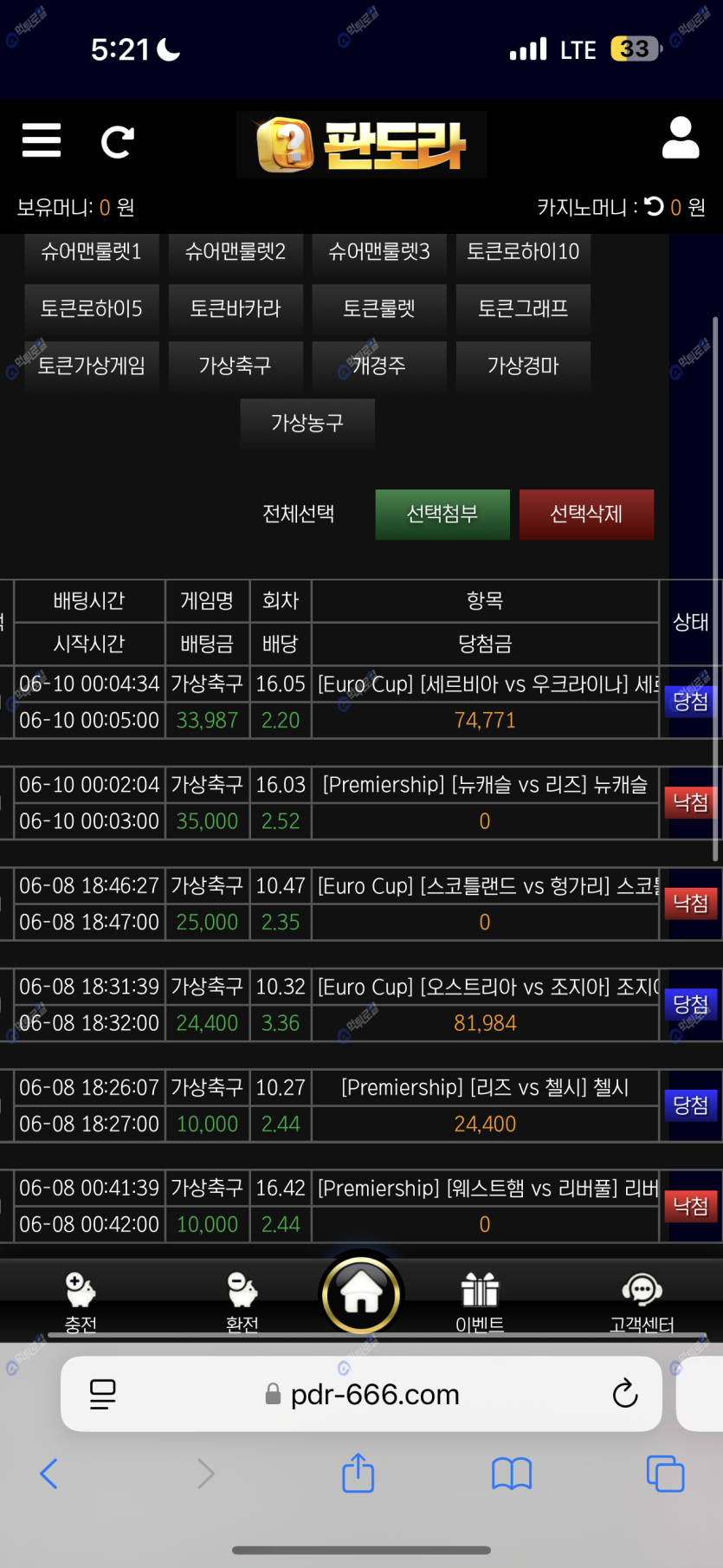
Task: Tap the green 선택첨부 button
Action: (442, 514)
